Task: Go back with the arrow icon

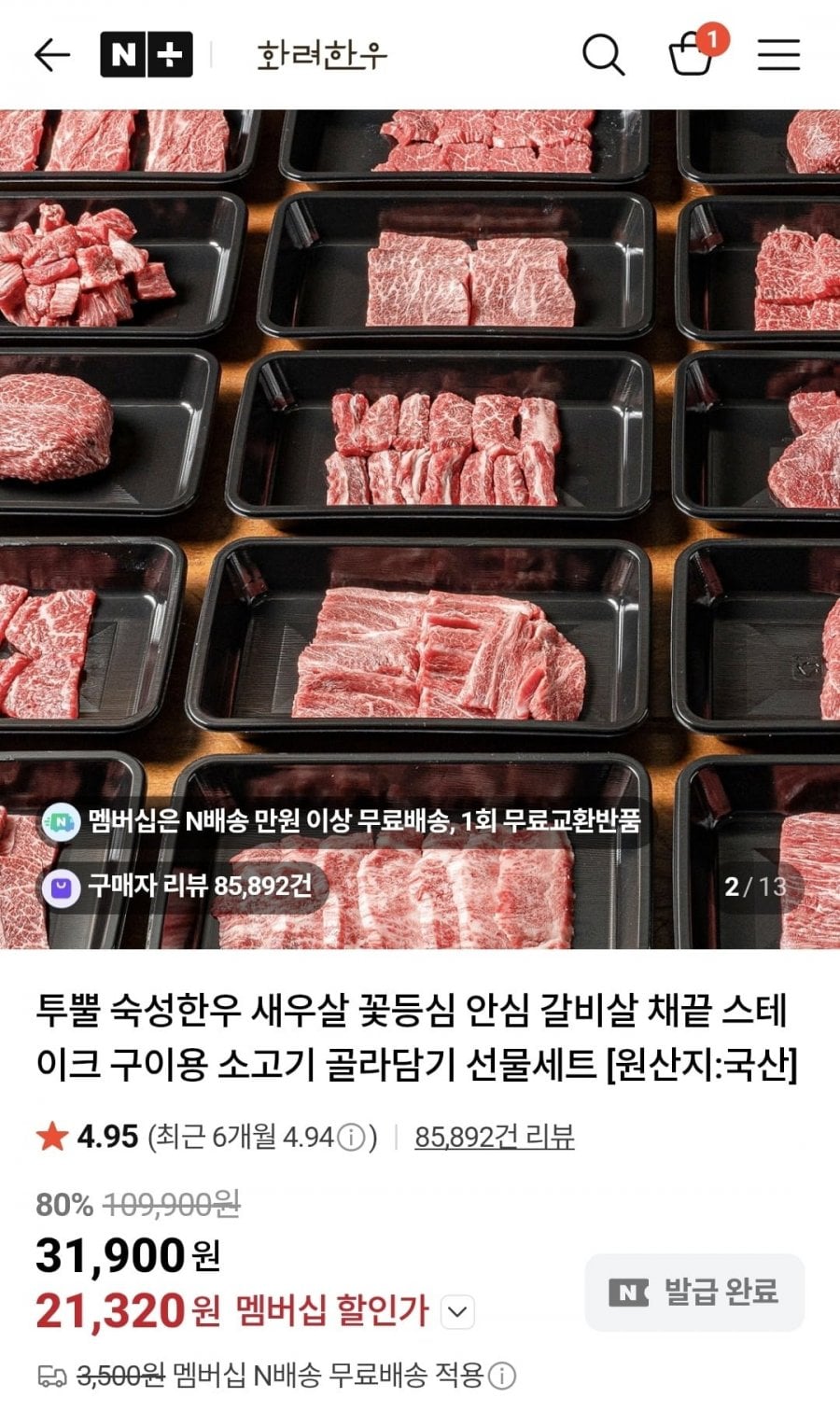Action: tap(52, 56)
